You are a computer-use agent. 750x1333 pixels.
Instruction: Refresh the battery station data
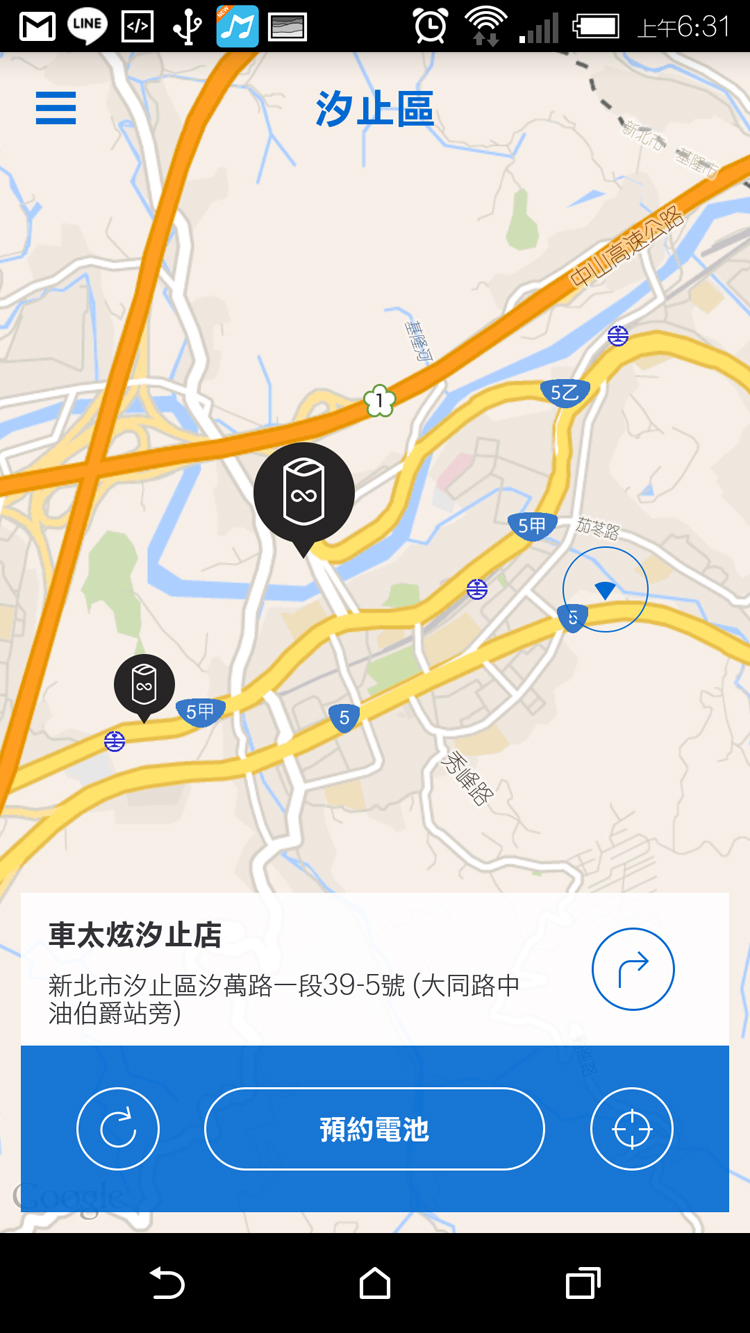tap(118, 1129)
